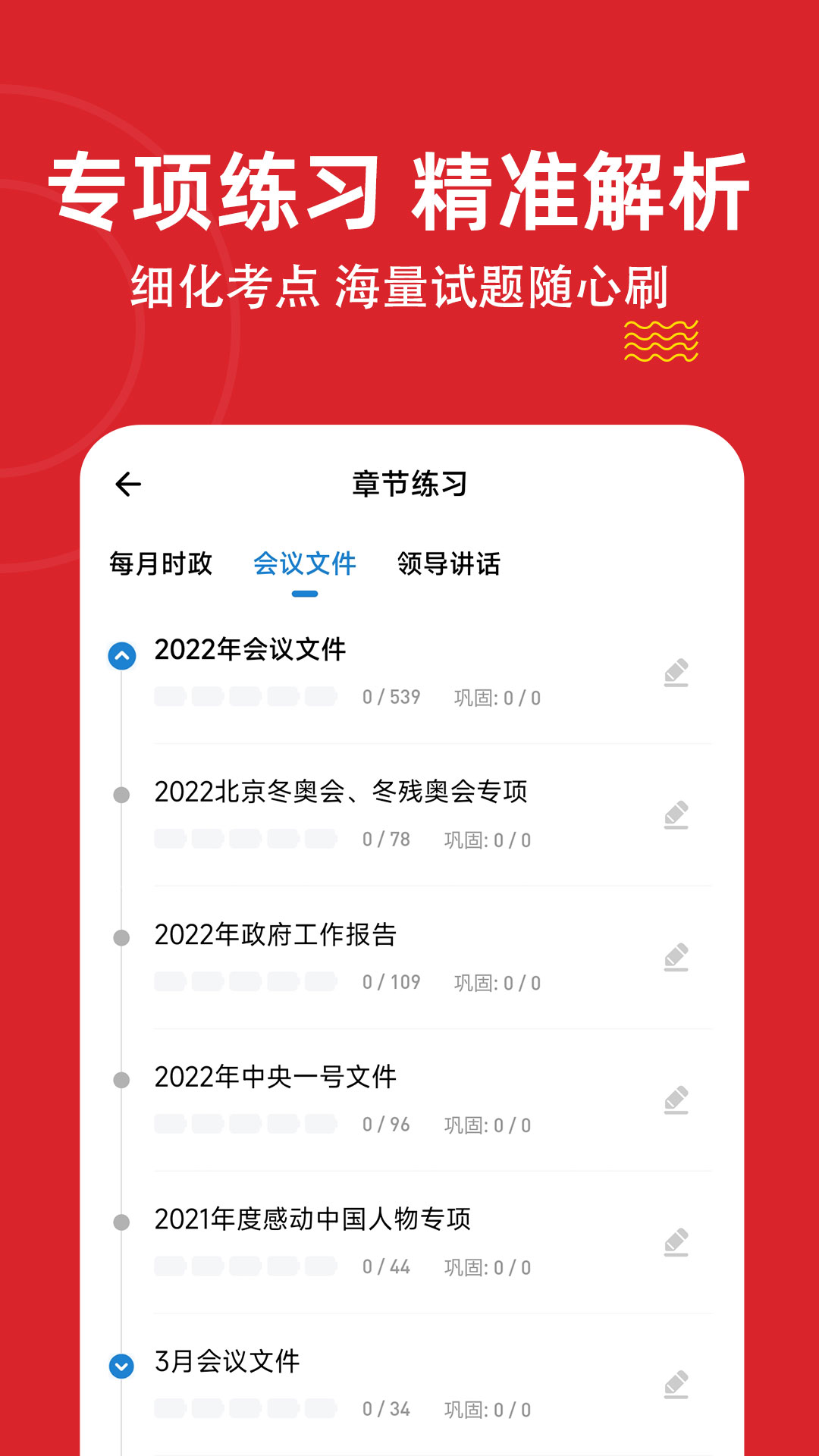Tap the back arrow to leave 章节练习
Screen dimensions: 819x1456
click(129, 483)
